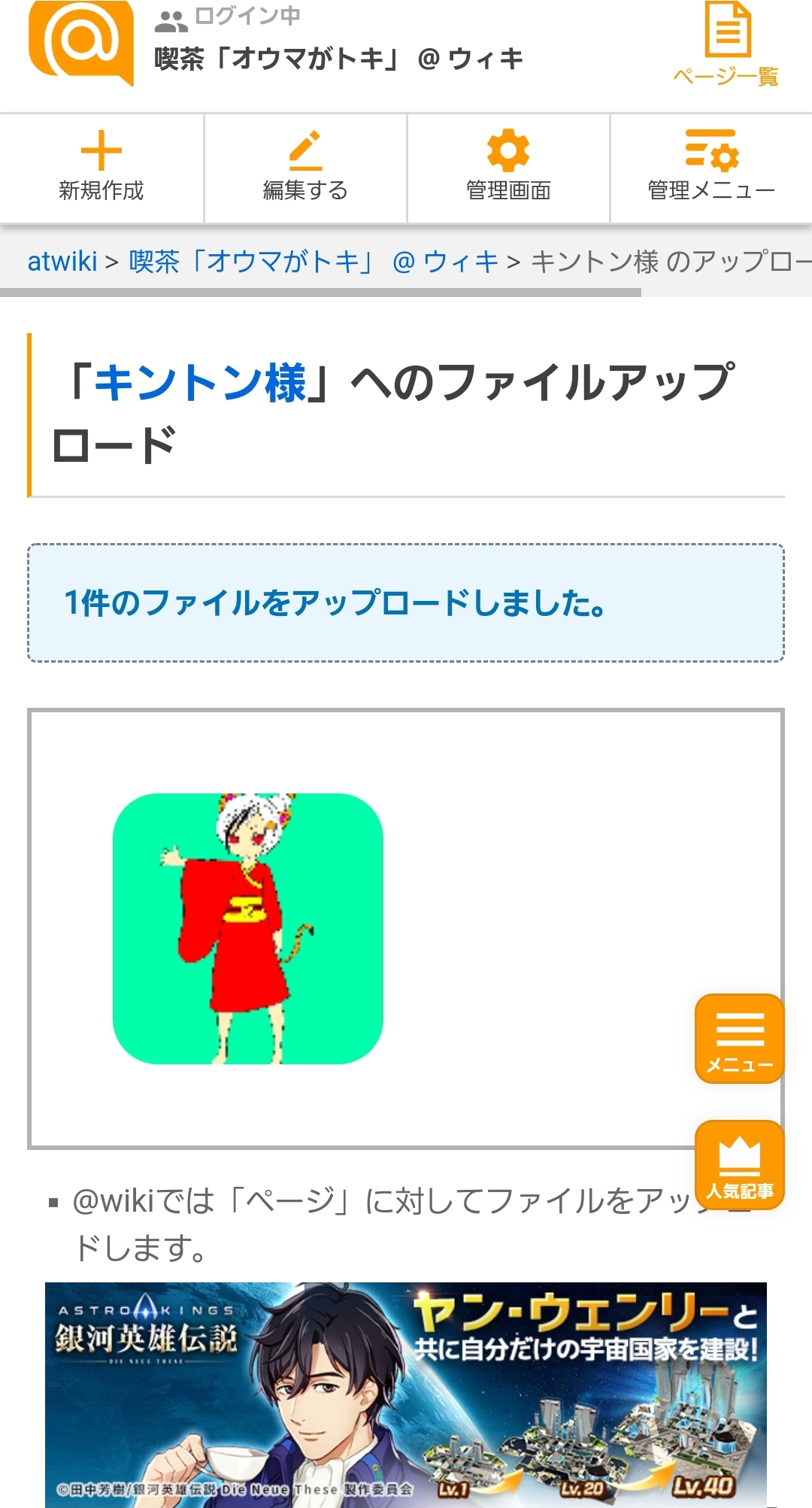
Task: Open the ページ一覧 page list
Action: coord(726,45)
